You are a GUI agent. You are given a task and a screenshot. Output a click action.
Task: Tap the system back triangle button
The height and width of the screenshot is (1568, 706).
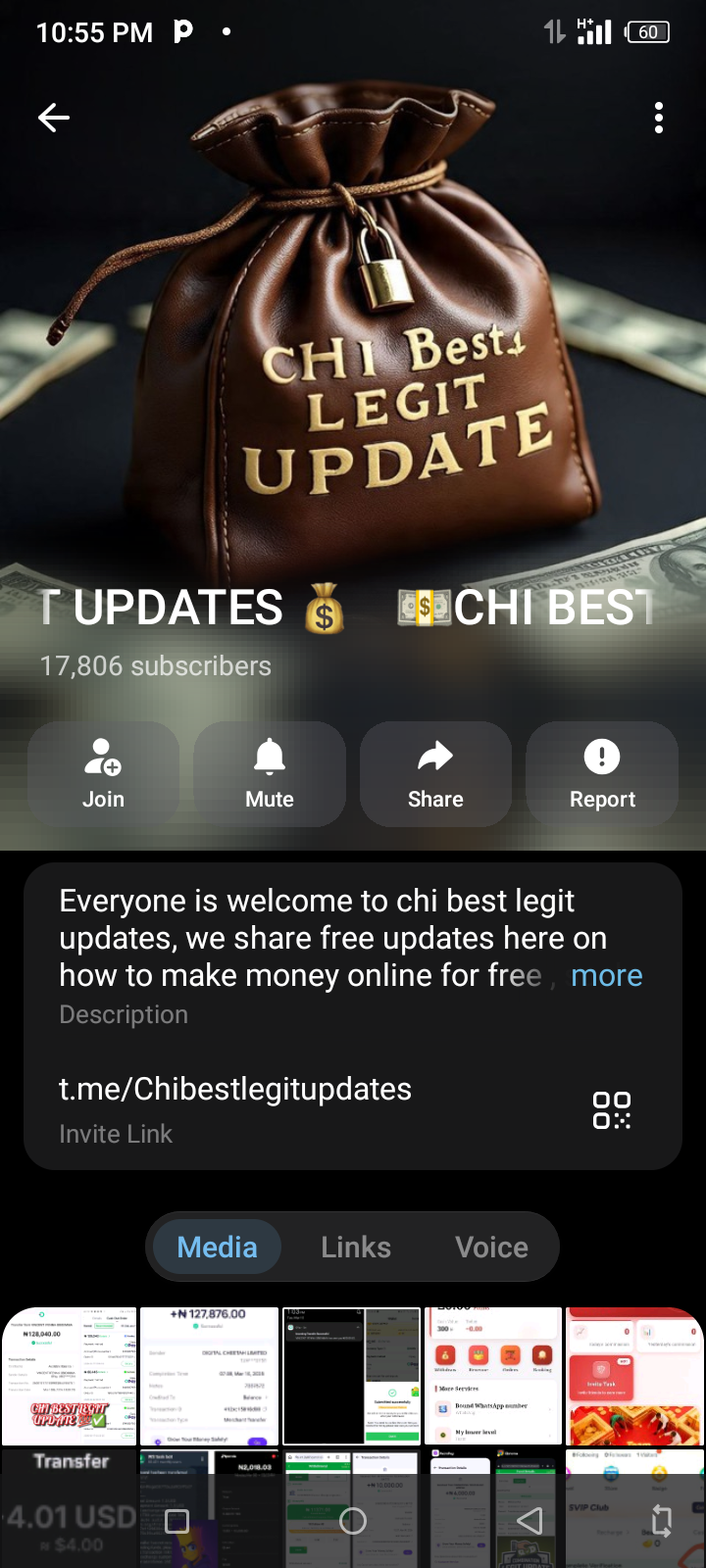tap(529, 1521)
